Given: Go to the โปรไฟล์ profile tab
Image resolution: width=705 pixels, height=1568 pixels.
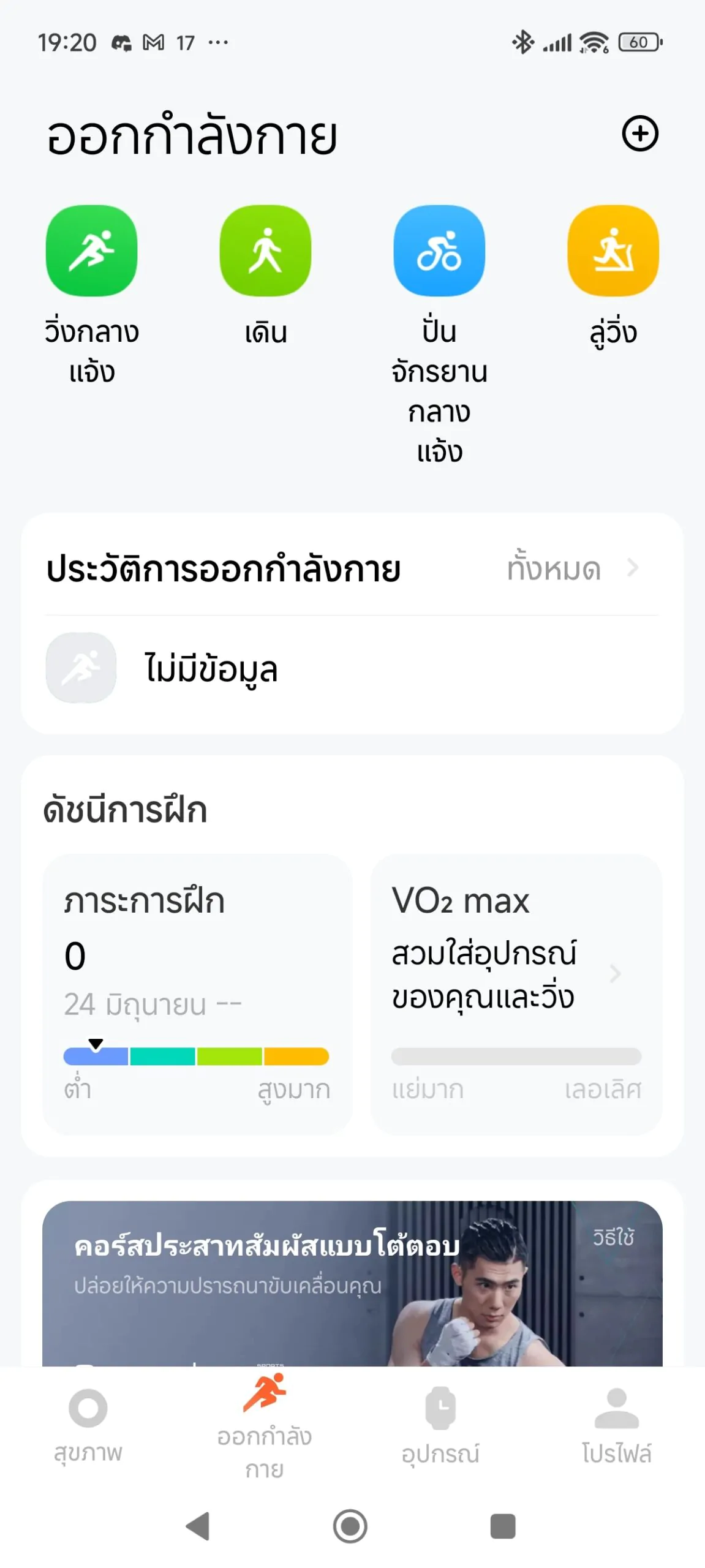Looking at the screenshot, I should point(617,1425).
